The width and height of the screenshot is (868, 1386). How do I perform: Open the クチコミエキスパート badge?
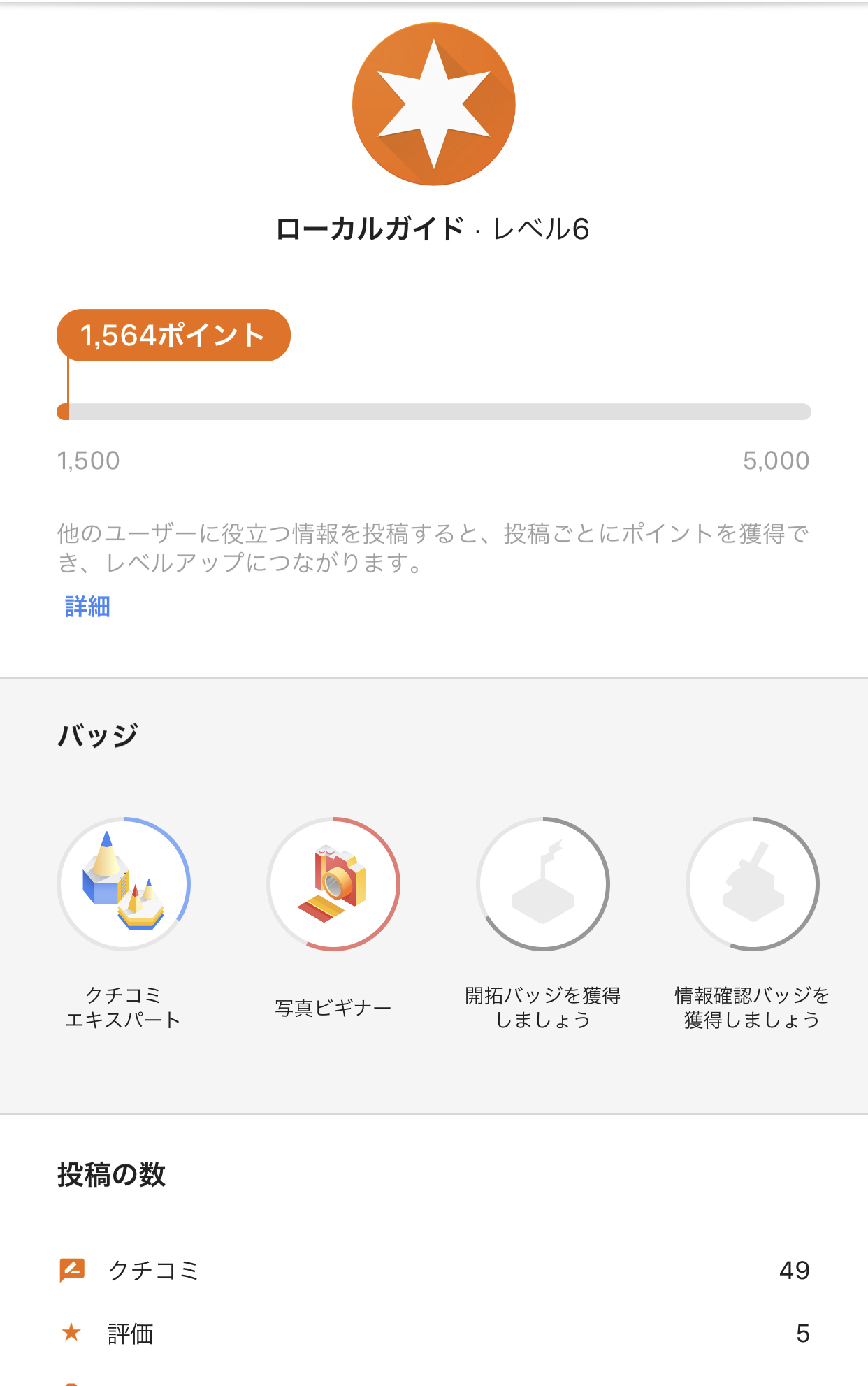click(x=124, y=883)
